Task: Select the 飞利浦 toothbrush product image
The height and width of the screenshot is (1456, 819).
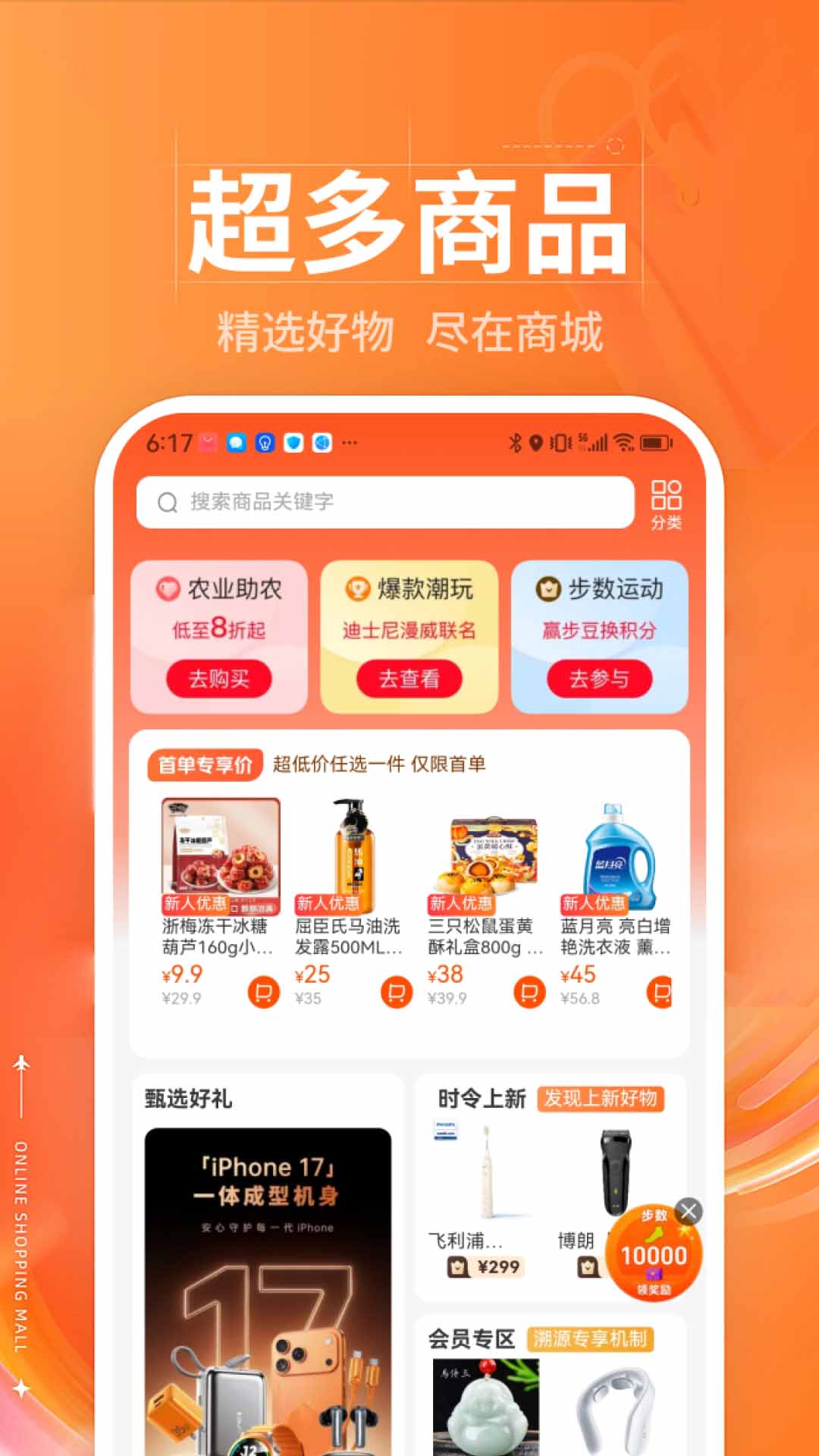Action: (x=485, y=1172)
